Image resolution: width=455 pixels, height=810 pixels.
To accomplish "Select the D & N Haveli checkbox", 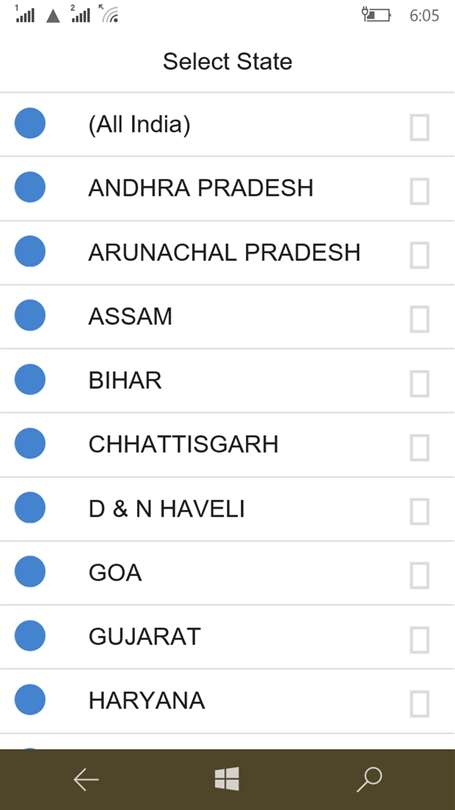I will tap(419, 512).
